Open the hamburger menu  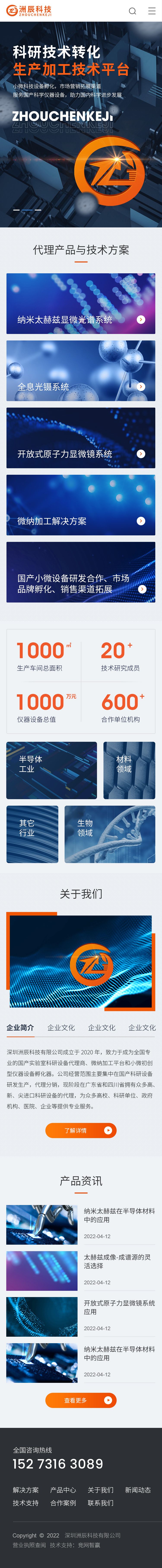tap(152, 11)
